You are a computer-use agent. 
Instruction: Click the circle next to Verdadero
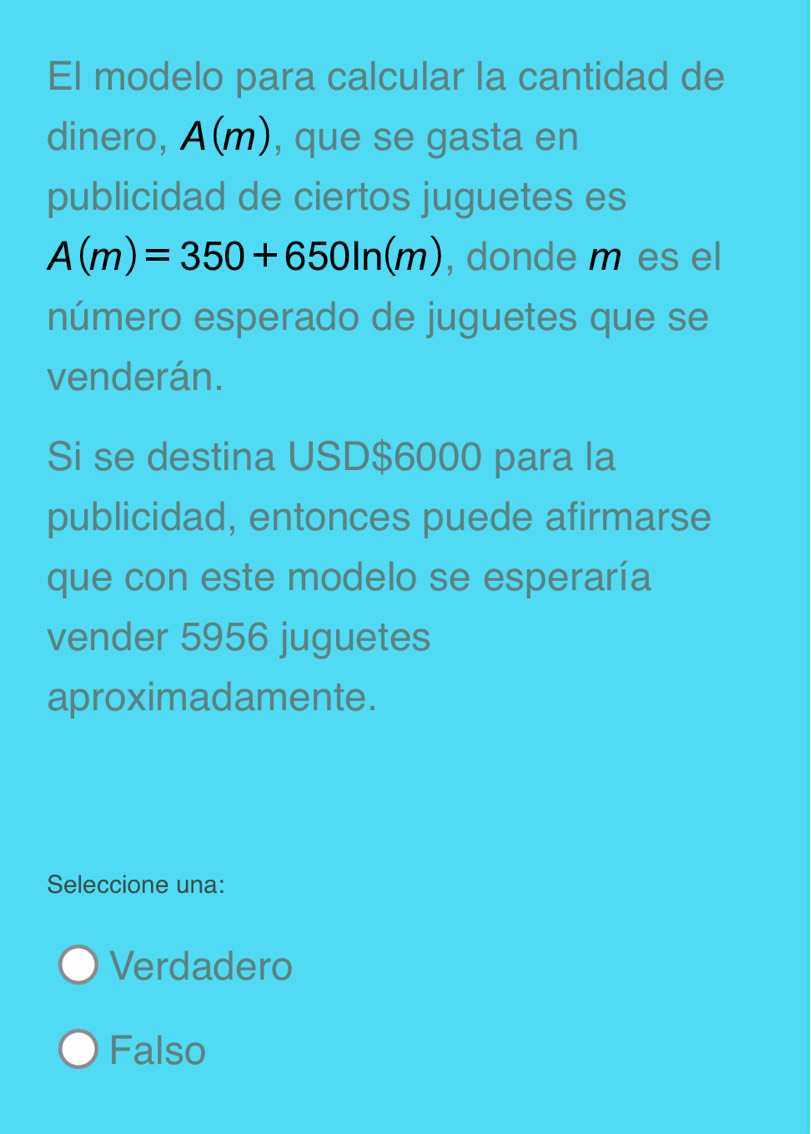[77, 965]
